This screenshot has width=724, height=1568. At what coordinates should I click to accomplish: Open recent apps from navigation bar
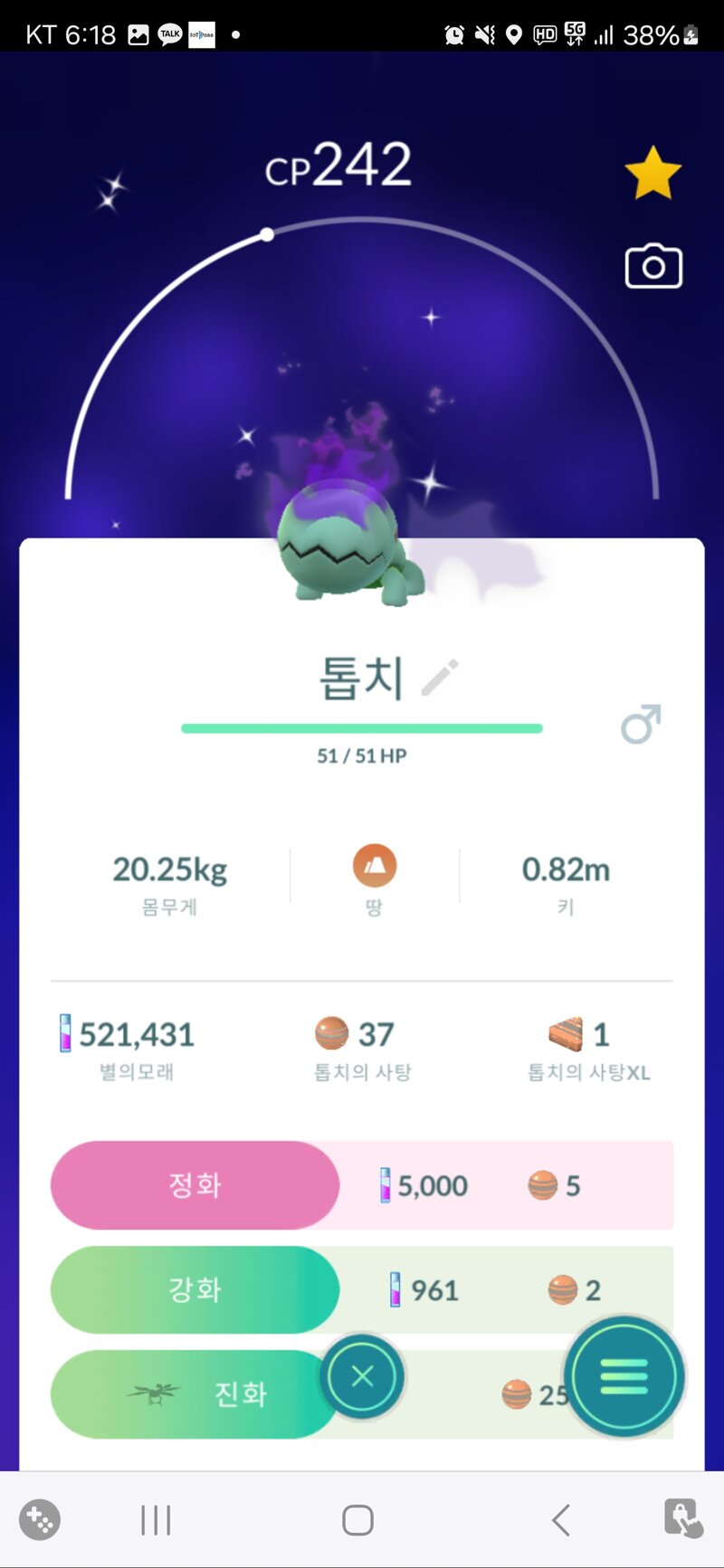(156, 1520)
